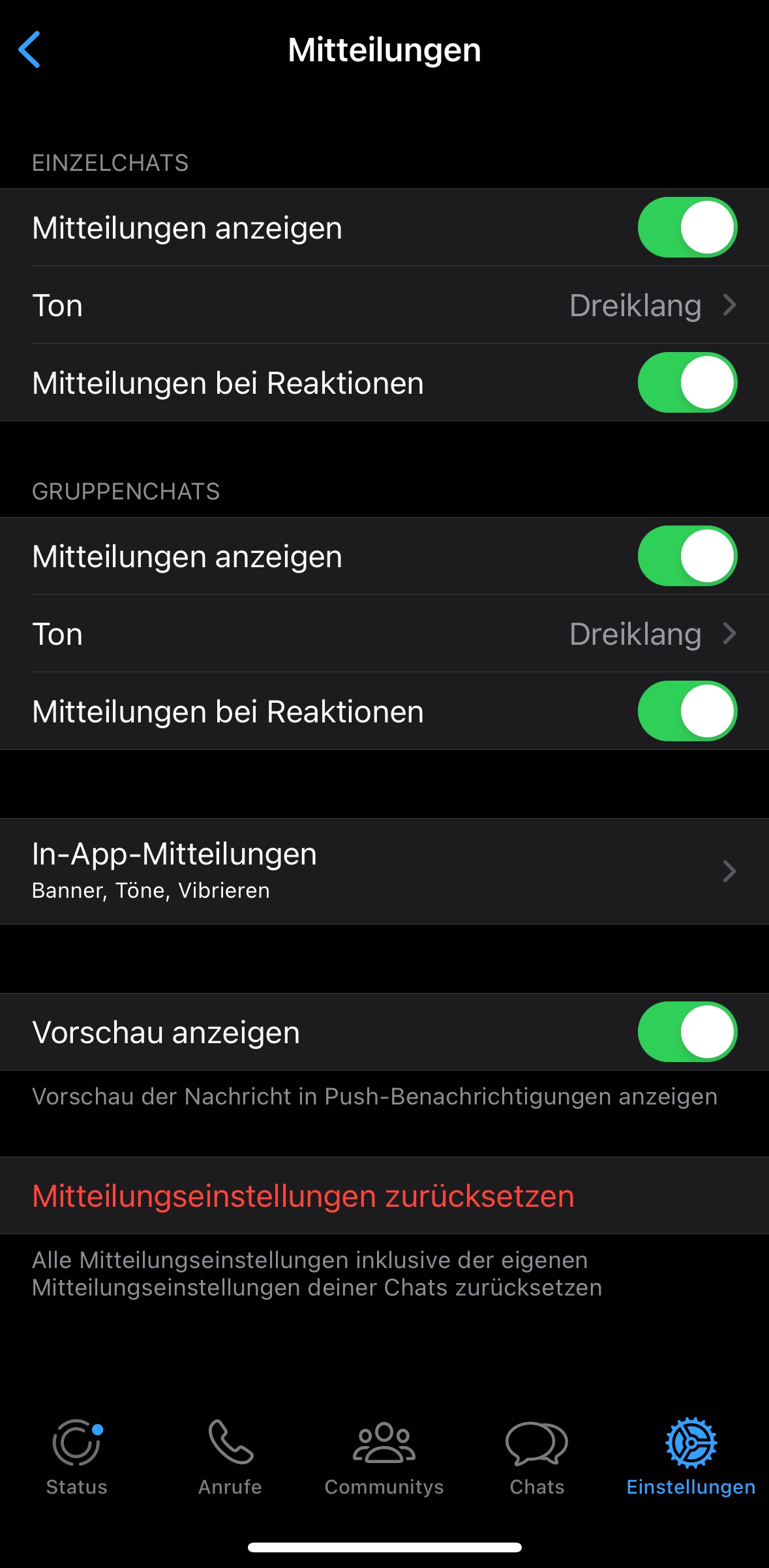Open Ton setting under Einzelchats
Image resolution: width=769 pixels, height=1568 pixels.
[384, 305]
